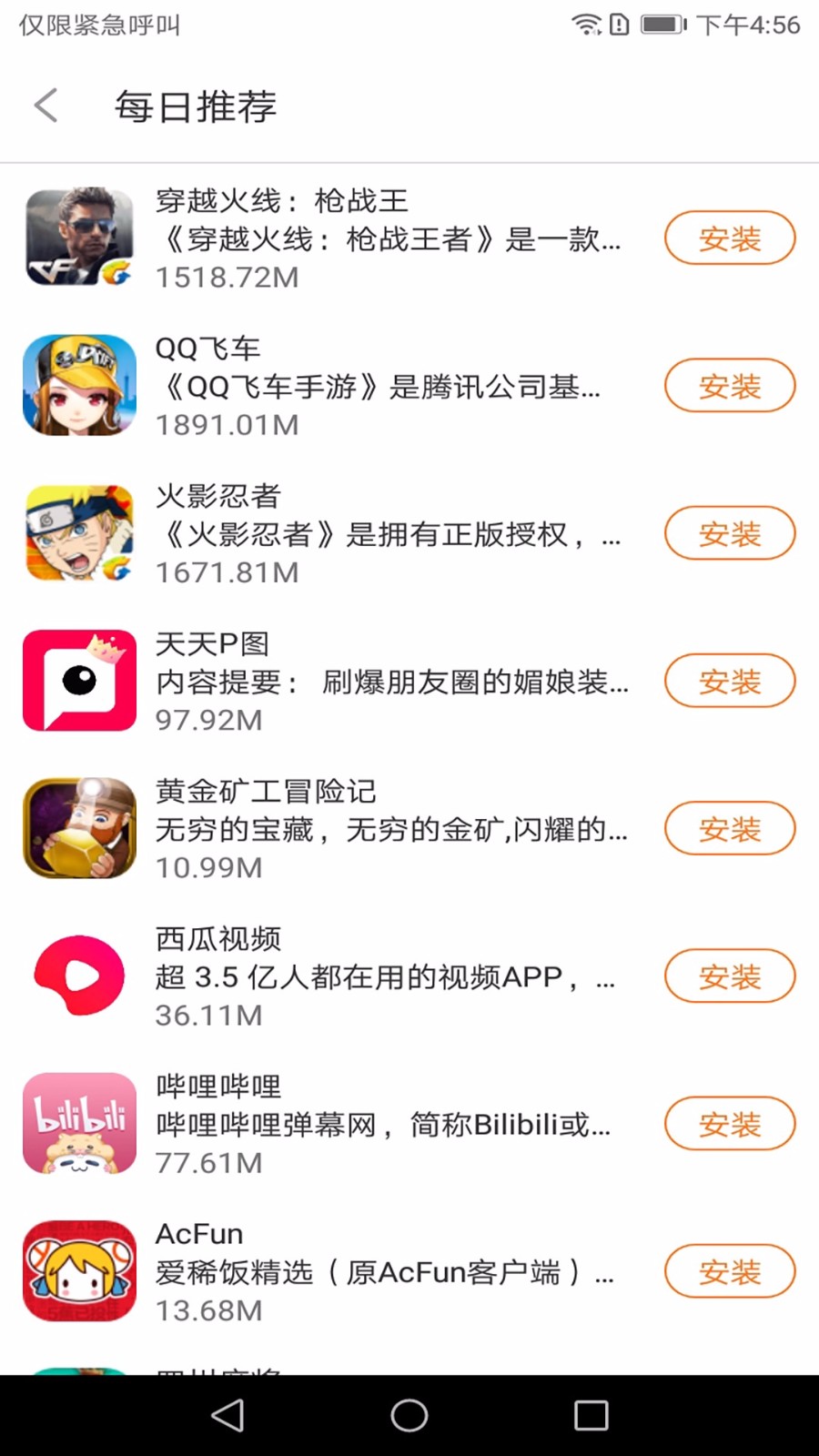Open QQ飞车 app details
Image resolution: width=819 pixels, height=1456 pixels.
pos(364,386)
